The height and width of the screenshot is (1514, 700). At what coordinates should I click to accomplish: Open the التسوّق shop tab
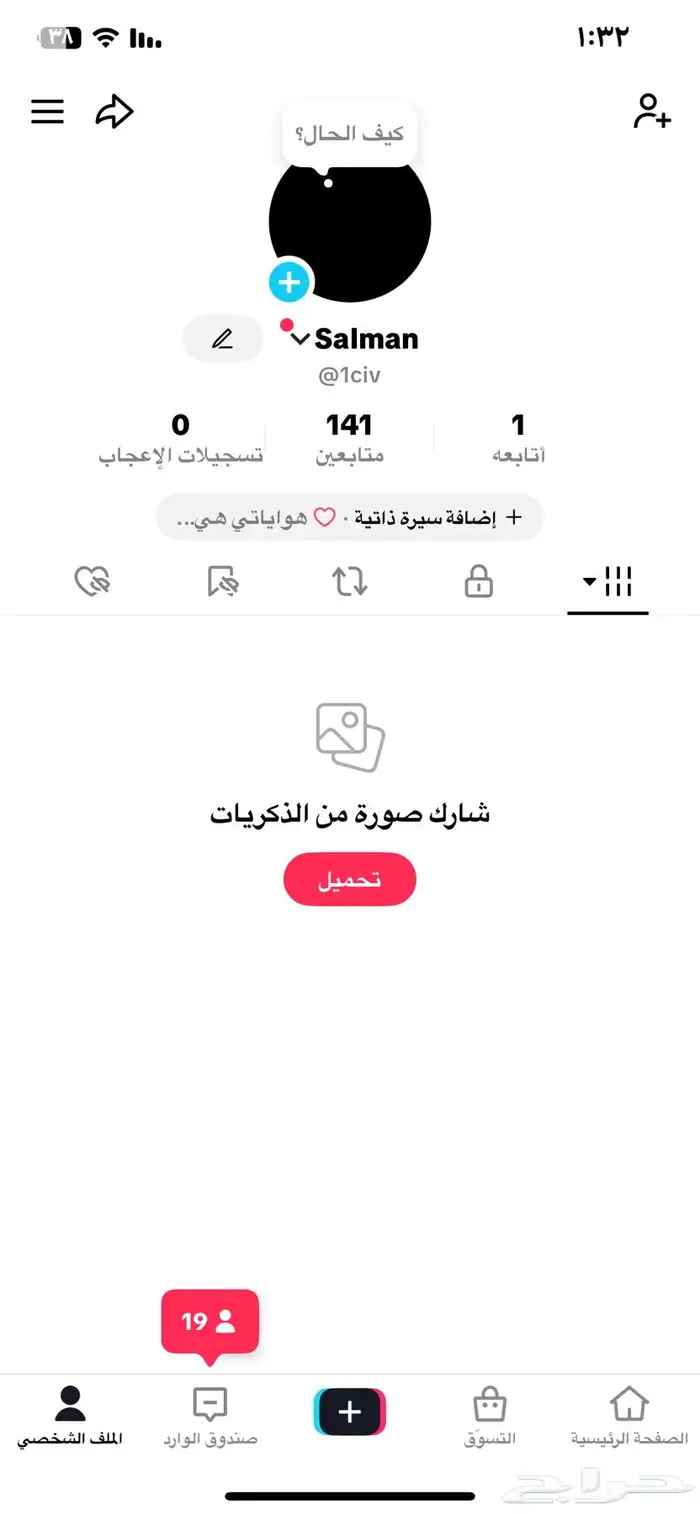pos(490,1416)
